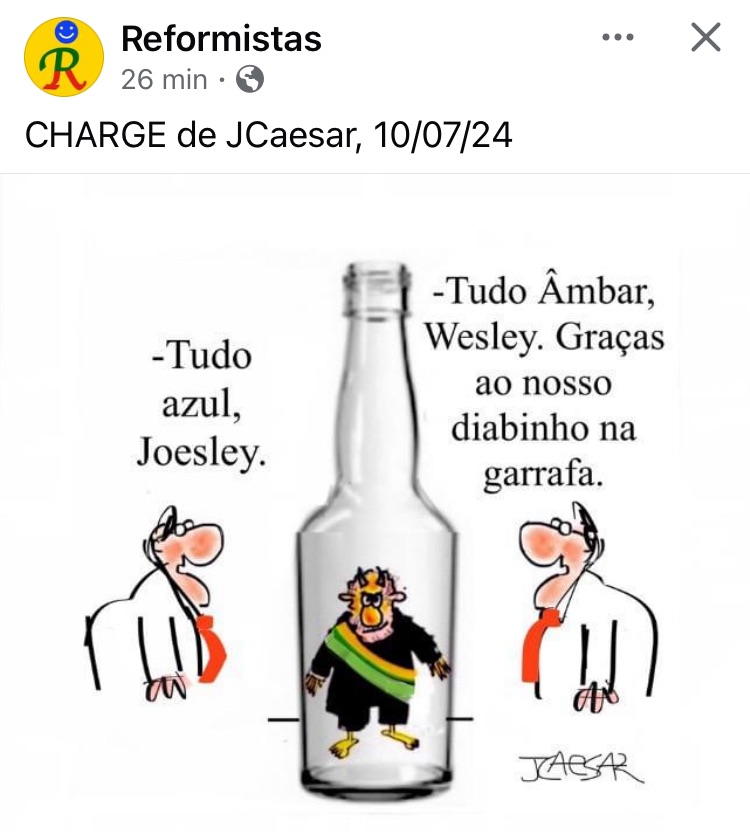Open the Reformistas page name link
750x832 pixels.
click(221, 38)
